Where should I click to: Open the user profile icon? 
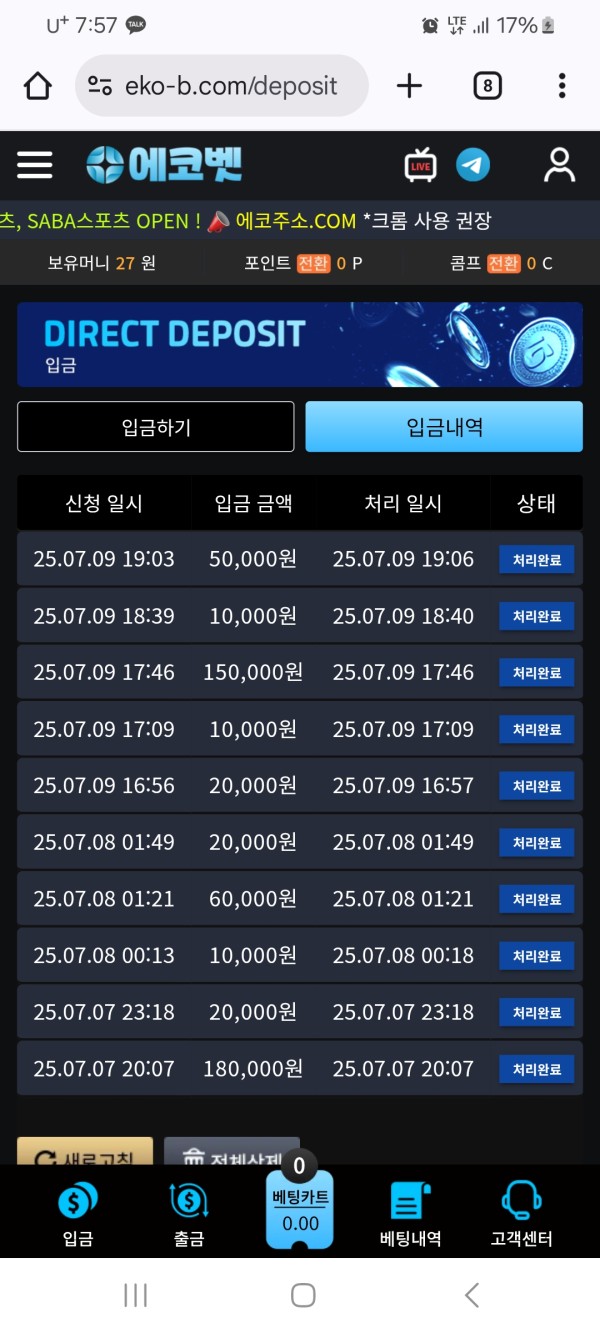(x=559, y=165)
